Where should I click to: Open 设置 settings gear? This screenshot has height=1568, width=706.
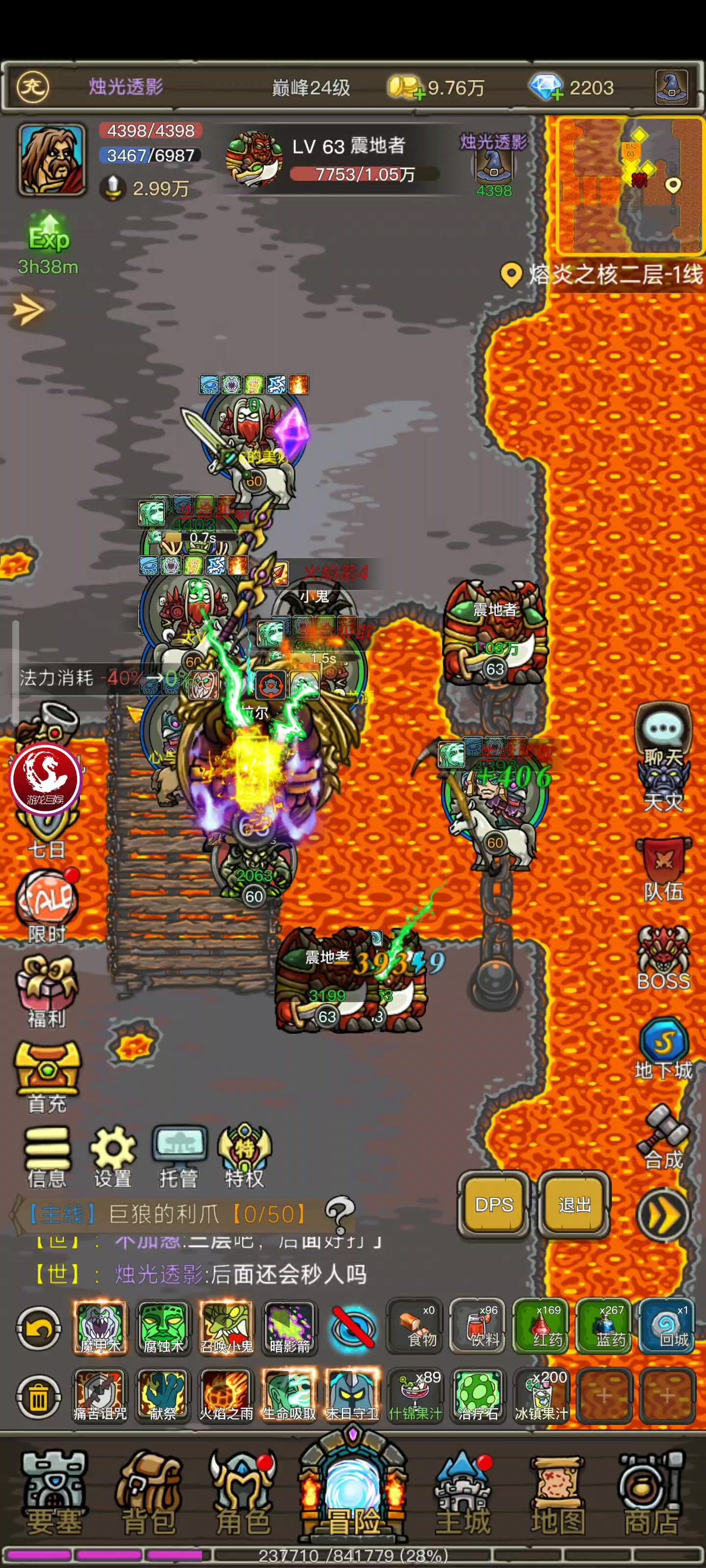113,1156
